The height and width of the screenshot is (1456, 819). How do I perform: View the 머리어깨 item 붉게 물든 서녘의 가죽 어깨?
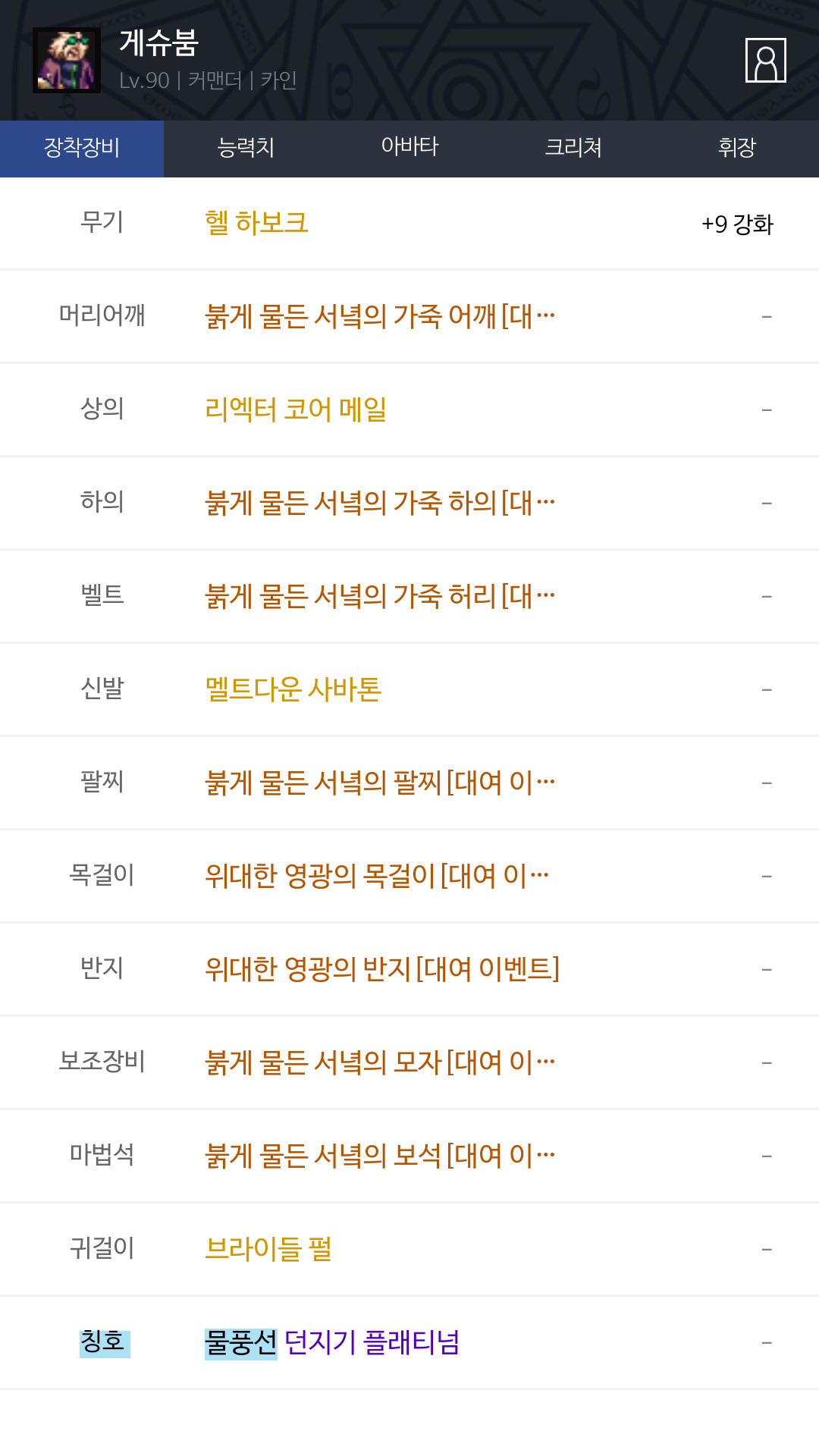[379, 316]
